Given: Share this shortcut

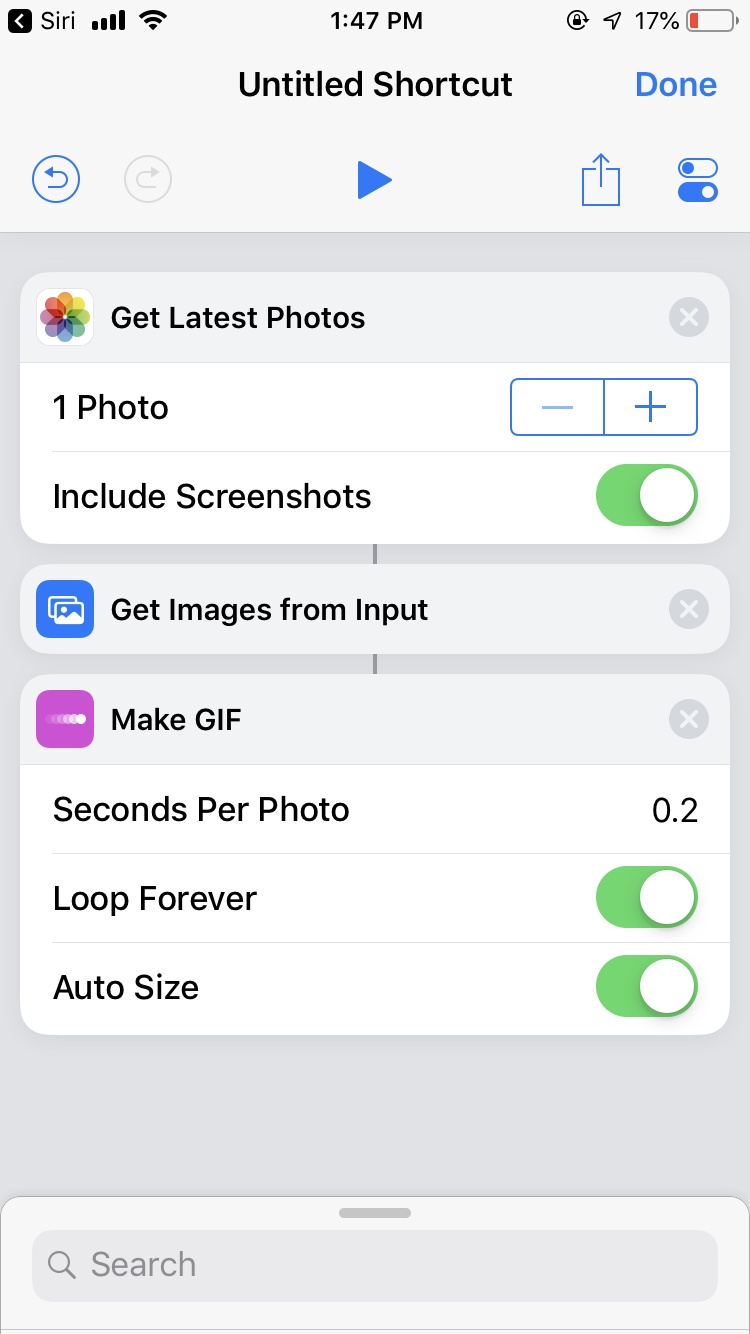Looking at the screenshot, I should [x=601, y=180].
